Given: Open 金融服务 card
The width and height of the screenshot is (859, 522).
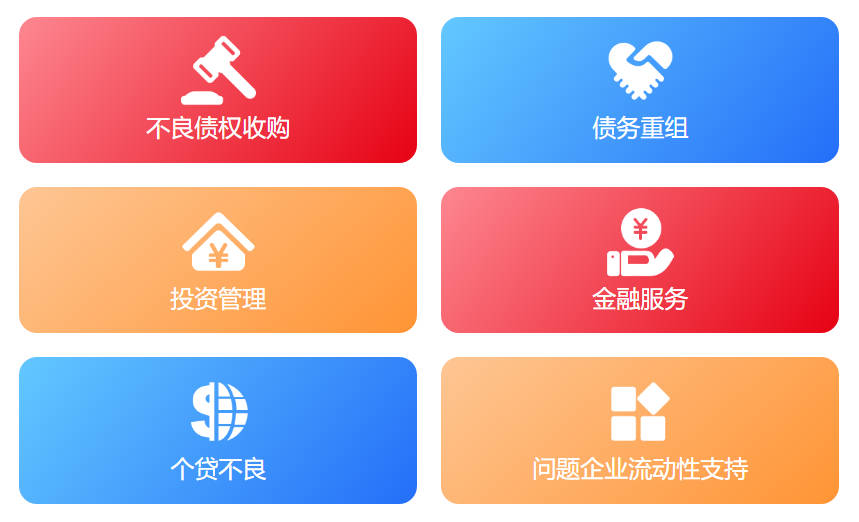Looking at the screenshot, I should coord(639,260).
